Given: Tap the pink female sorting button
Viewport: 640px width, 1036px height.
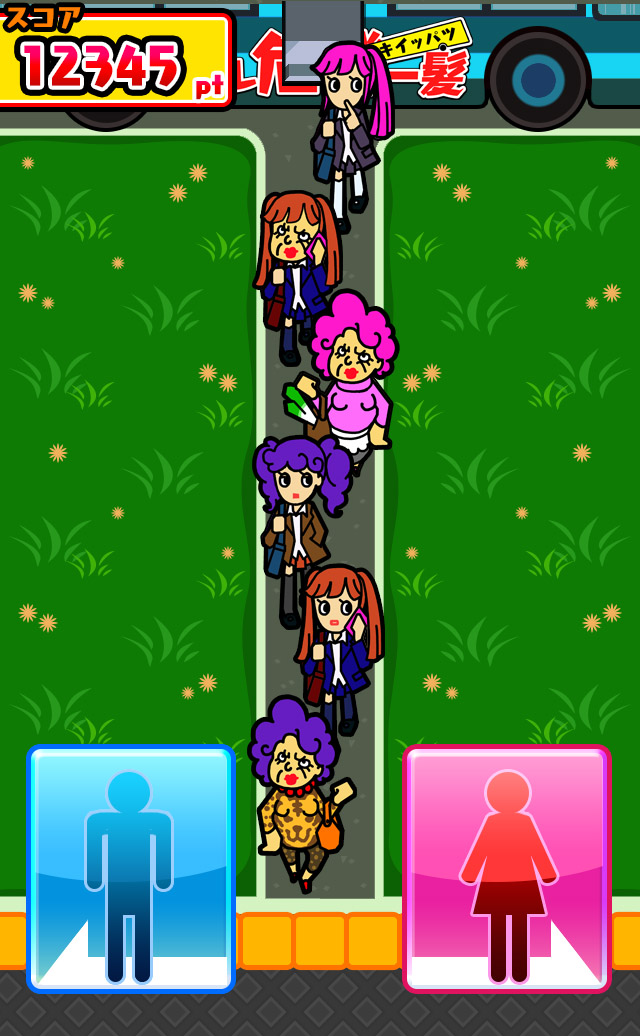Looking at the screenshot, I should click(x=507, y=868).
